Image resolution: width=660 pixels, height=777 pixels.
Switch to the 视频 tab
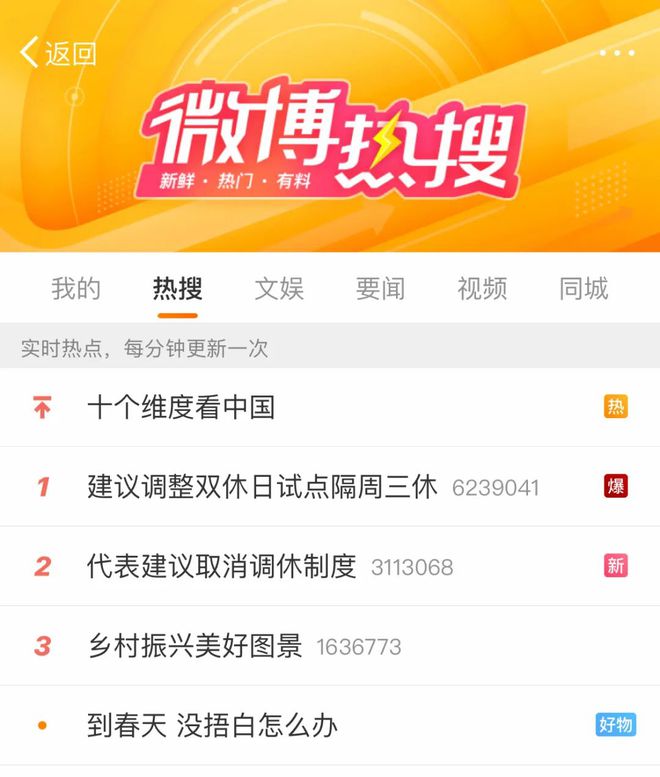(x=482, y=289)
